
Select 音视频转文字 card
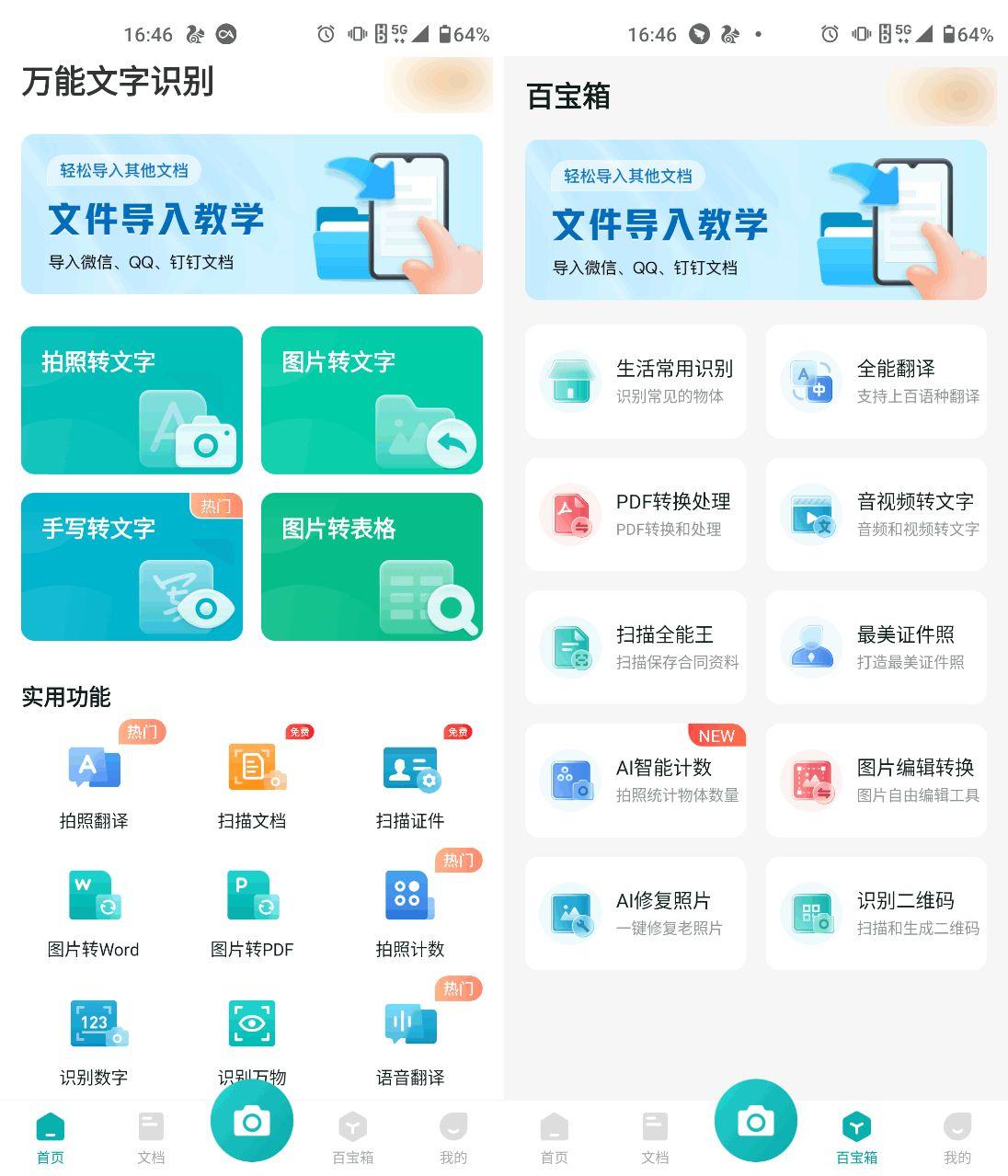876,515
